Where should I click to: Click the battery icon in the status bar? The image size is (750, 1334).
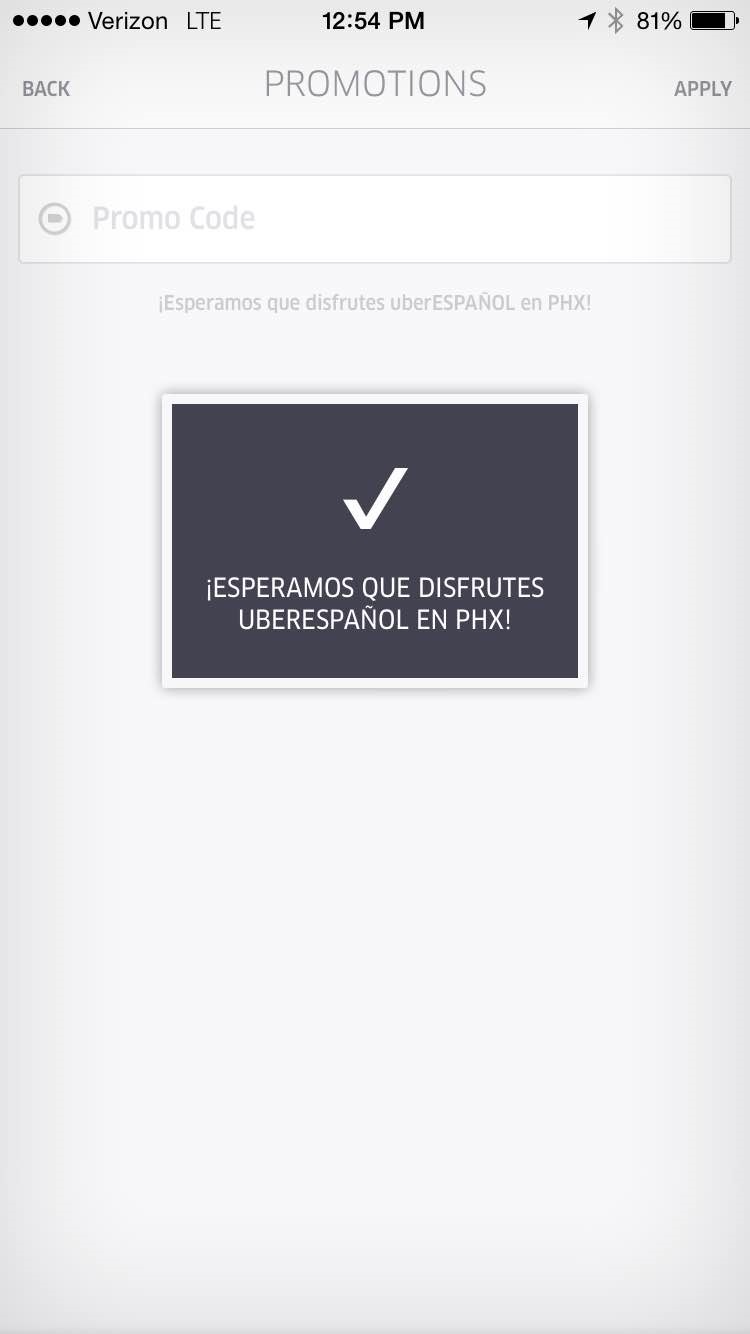[x=716, y=18]
